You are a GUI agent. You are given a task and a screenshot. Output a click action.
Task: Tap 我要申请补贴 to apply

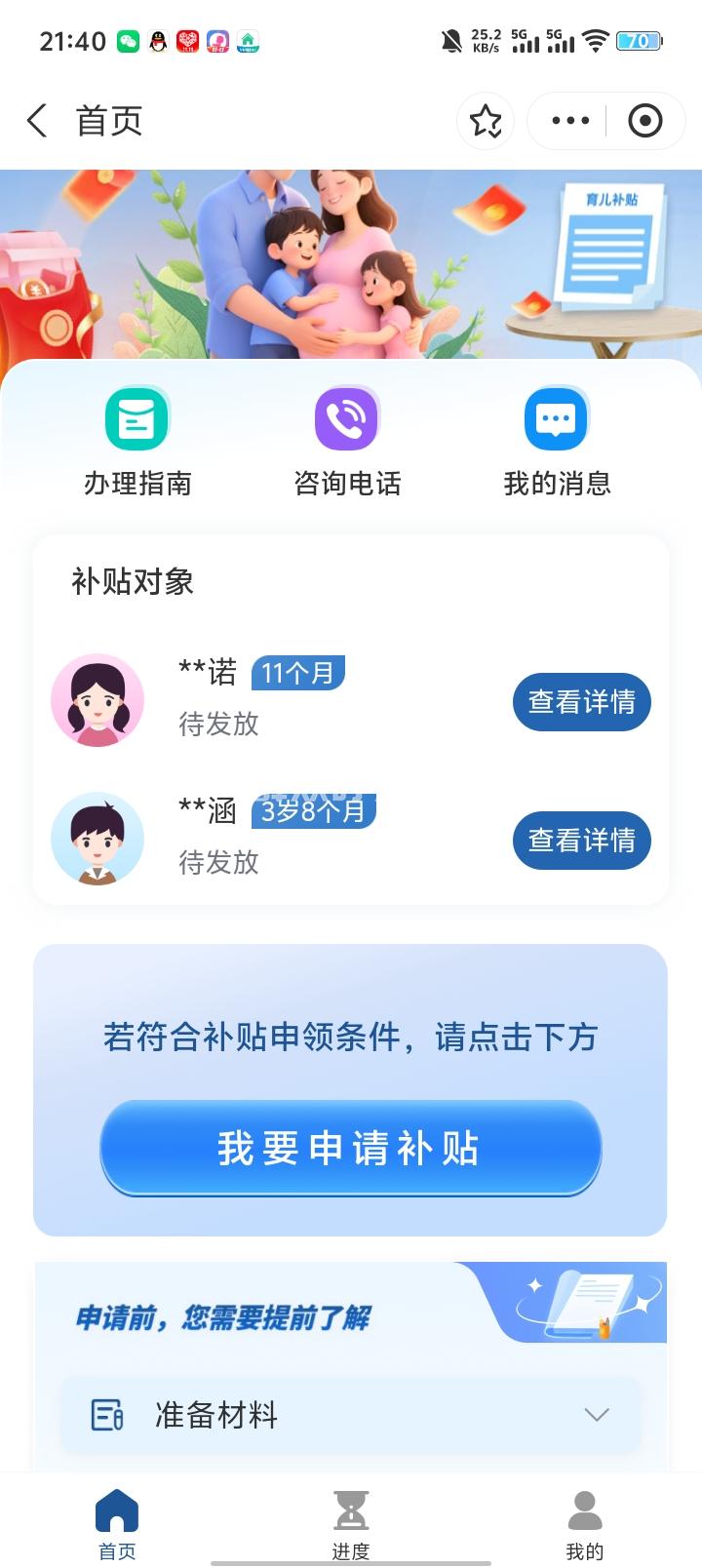(350, 1148)
